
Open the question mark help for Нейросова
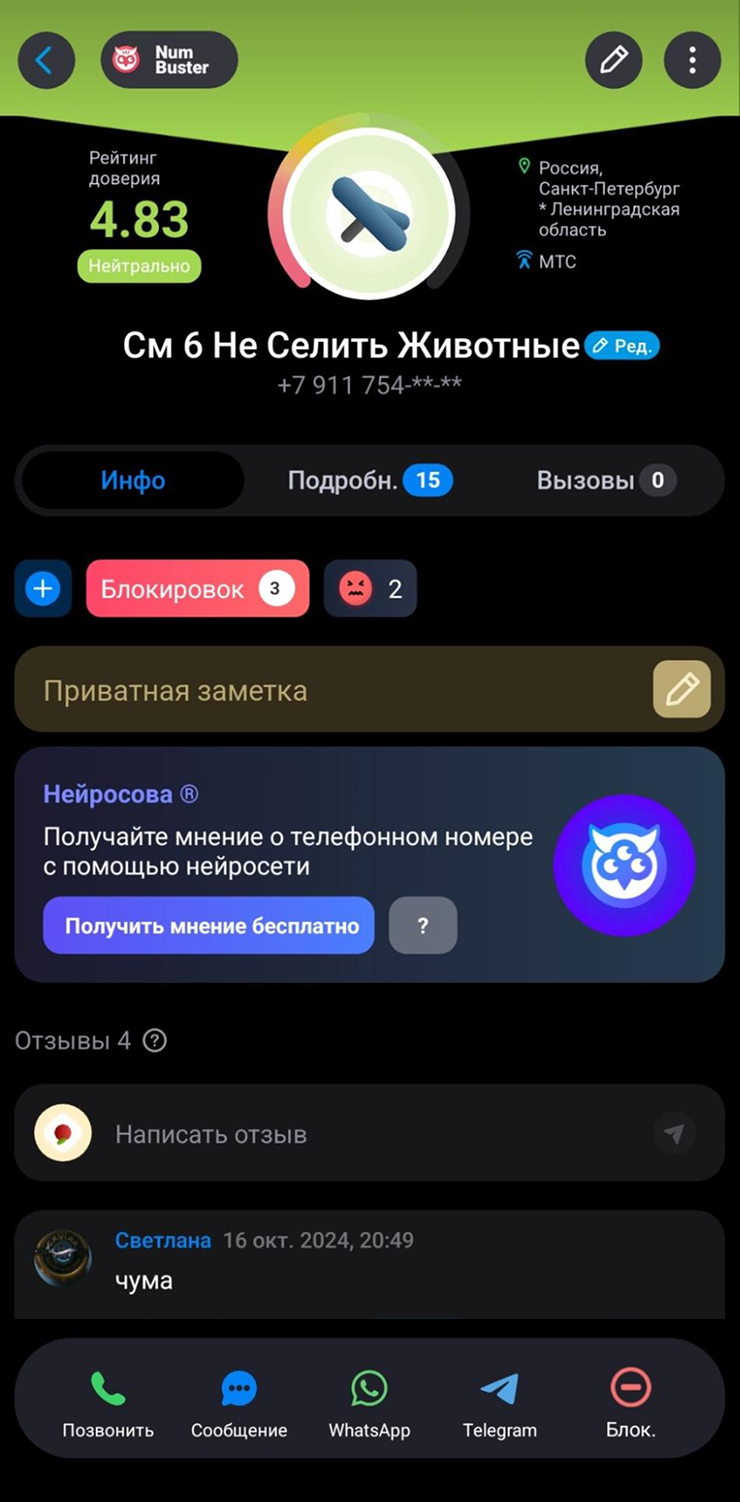tap(423, 925)
